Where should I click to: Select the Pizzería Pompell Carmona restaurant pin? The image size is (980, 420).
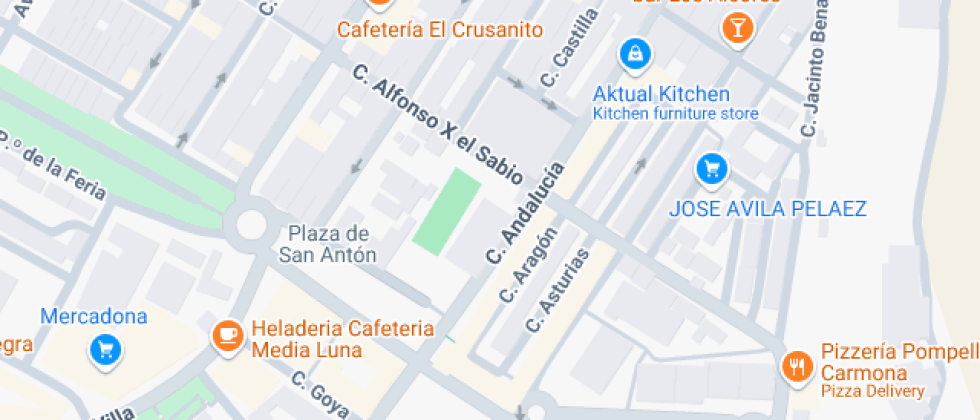click(x=798, y=367)
